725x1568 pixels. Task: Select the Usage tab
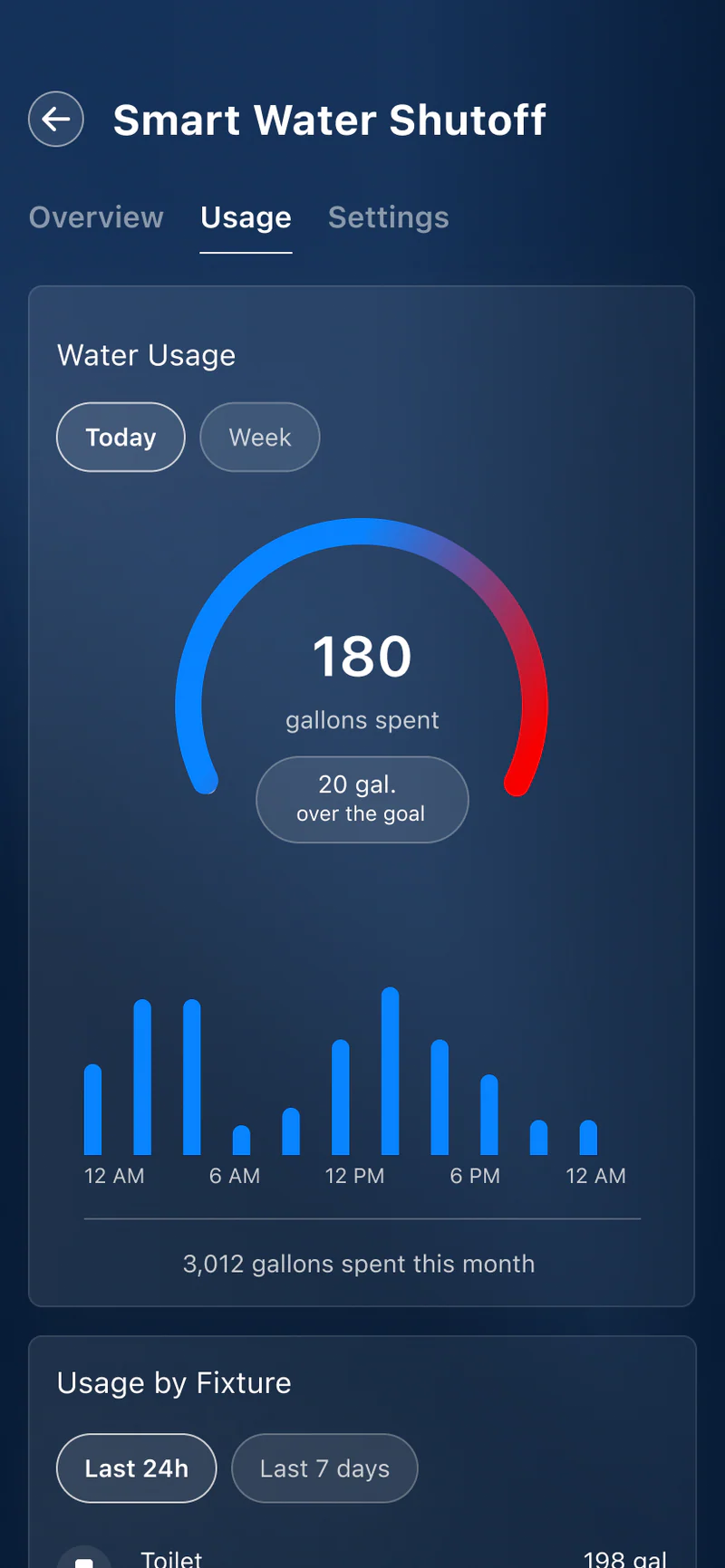pos(246,217)
